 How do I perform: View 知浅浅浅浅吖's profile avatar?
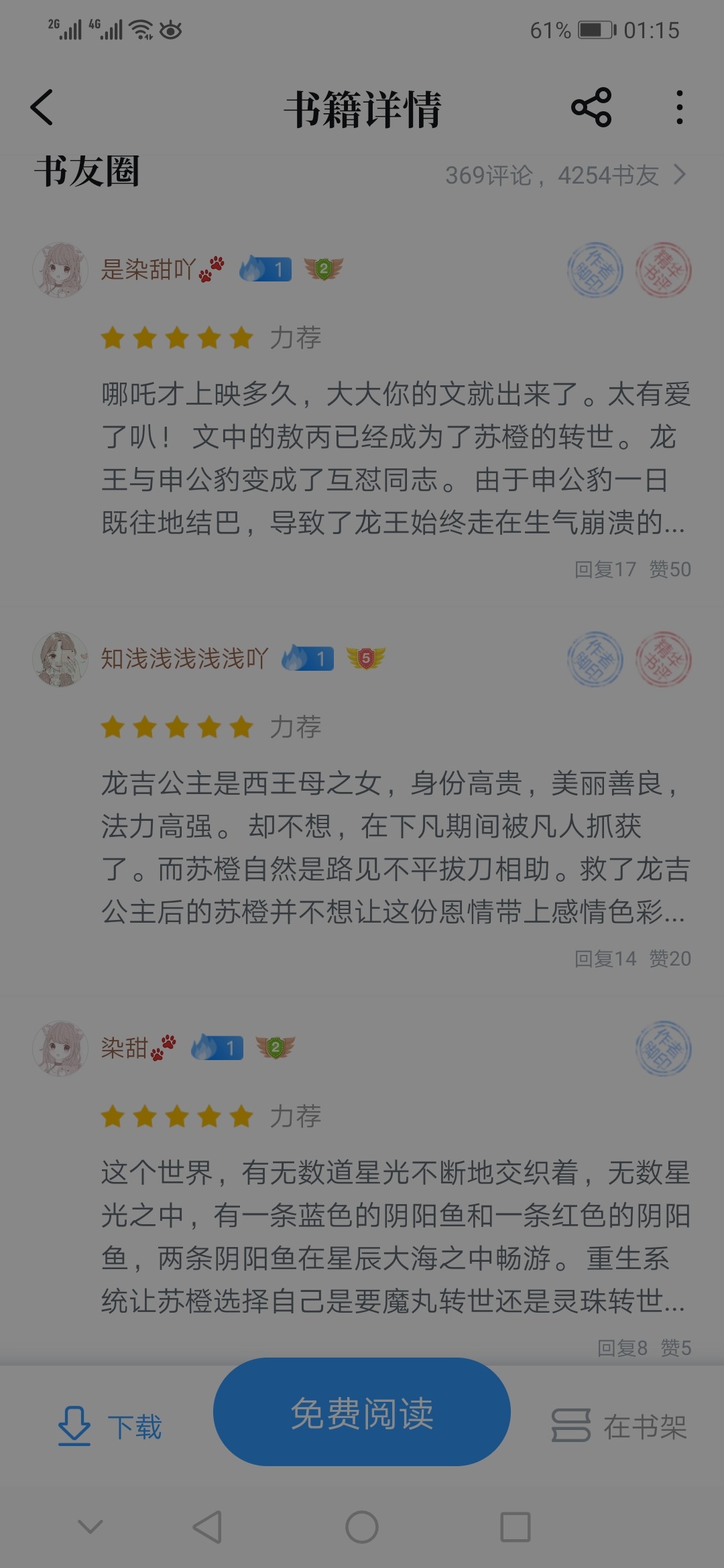tap(60, 659)
